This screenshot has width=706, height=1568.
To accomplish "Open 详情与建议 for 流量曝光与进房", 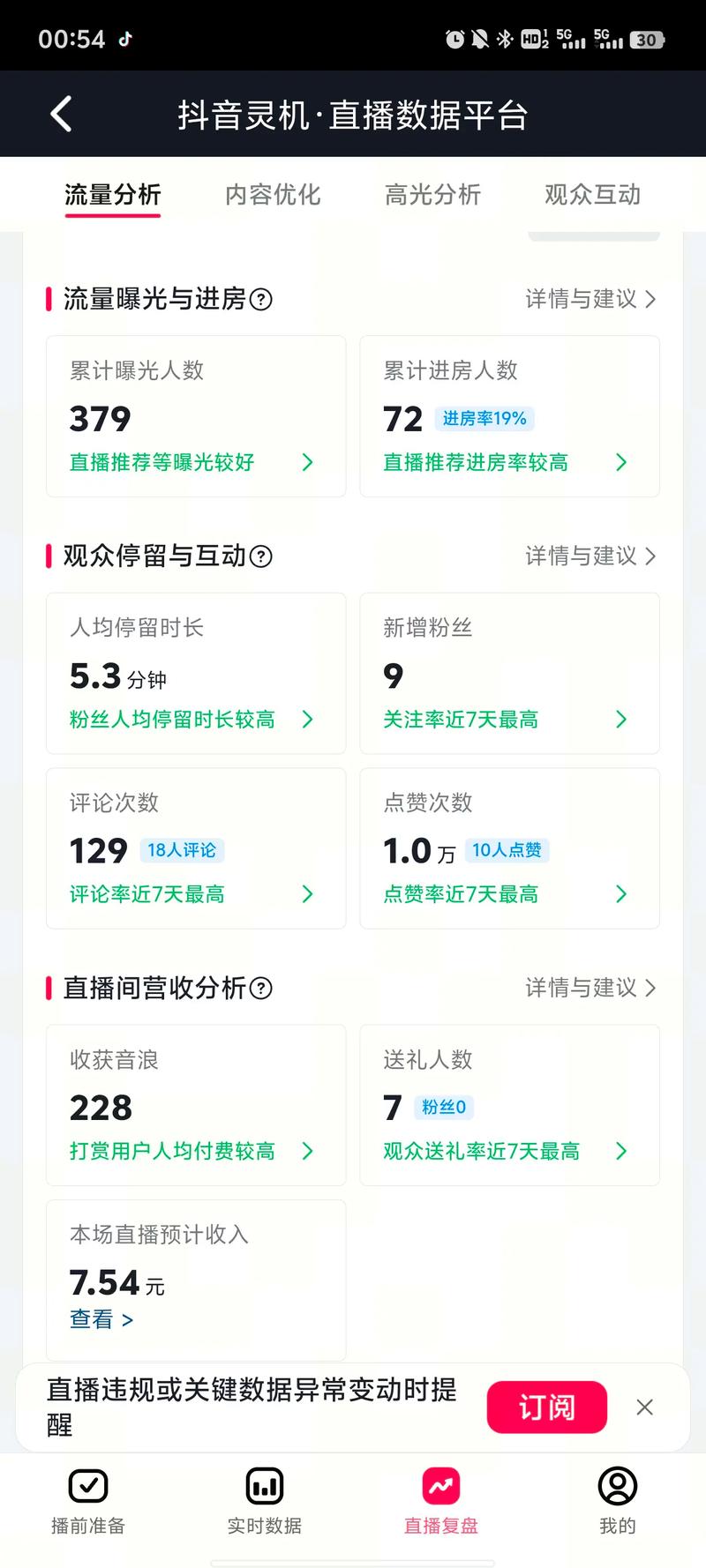I will coord(590,299).
